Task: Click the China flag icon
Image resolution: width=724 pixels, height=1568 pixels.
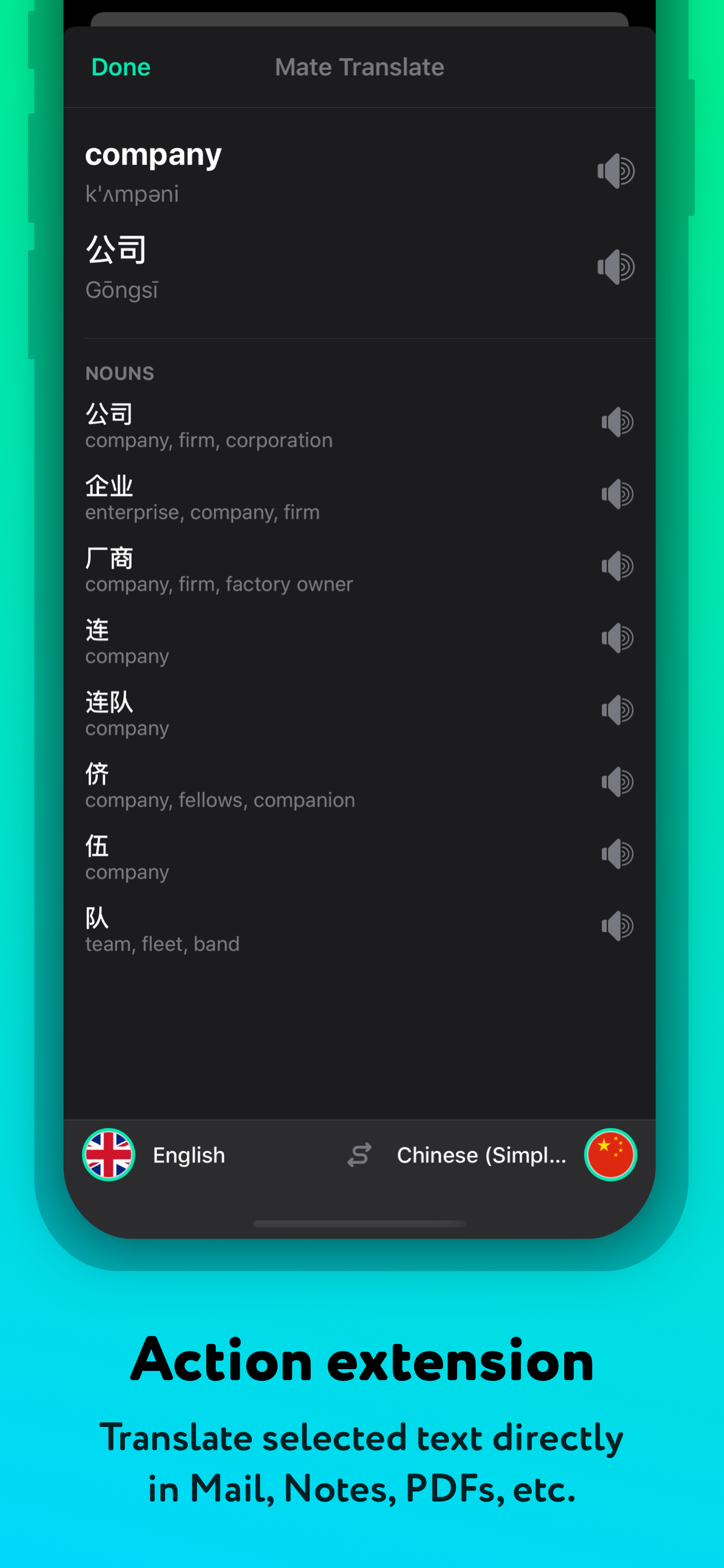Action: 611,1154
